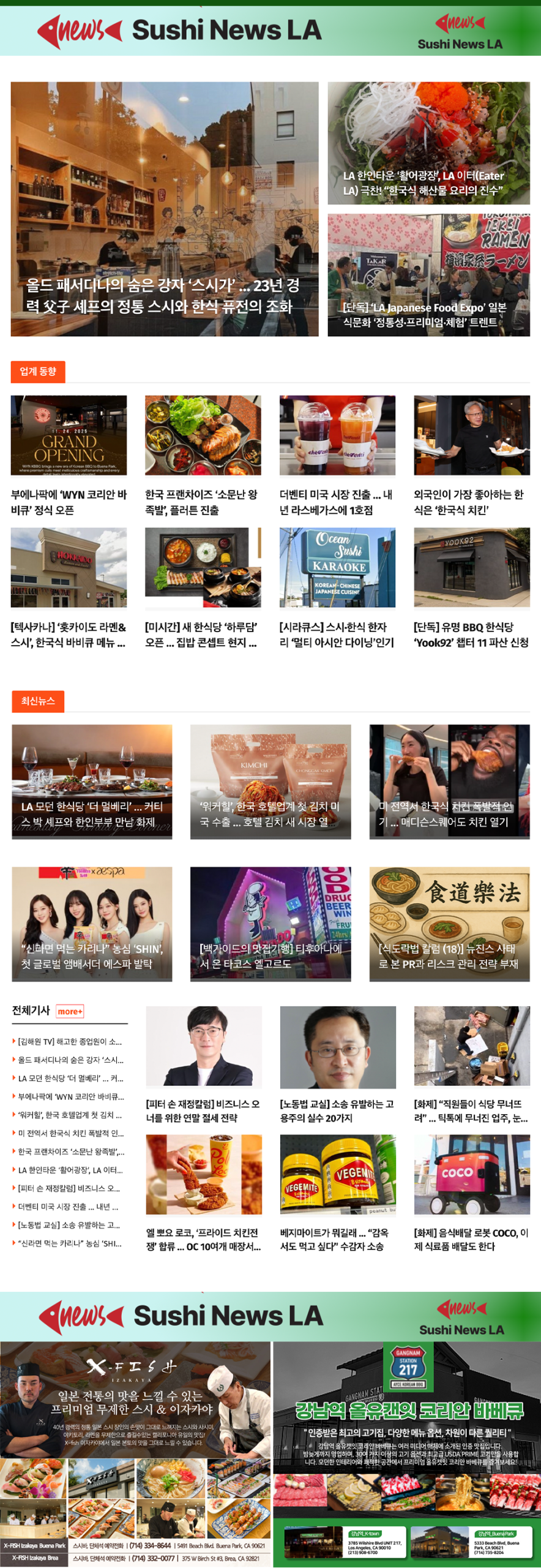Open the 강남역 올유캔잇 코리안 바베큐 ad
The image size is (541, 1568).
[x=407, y=1452]
